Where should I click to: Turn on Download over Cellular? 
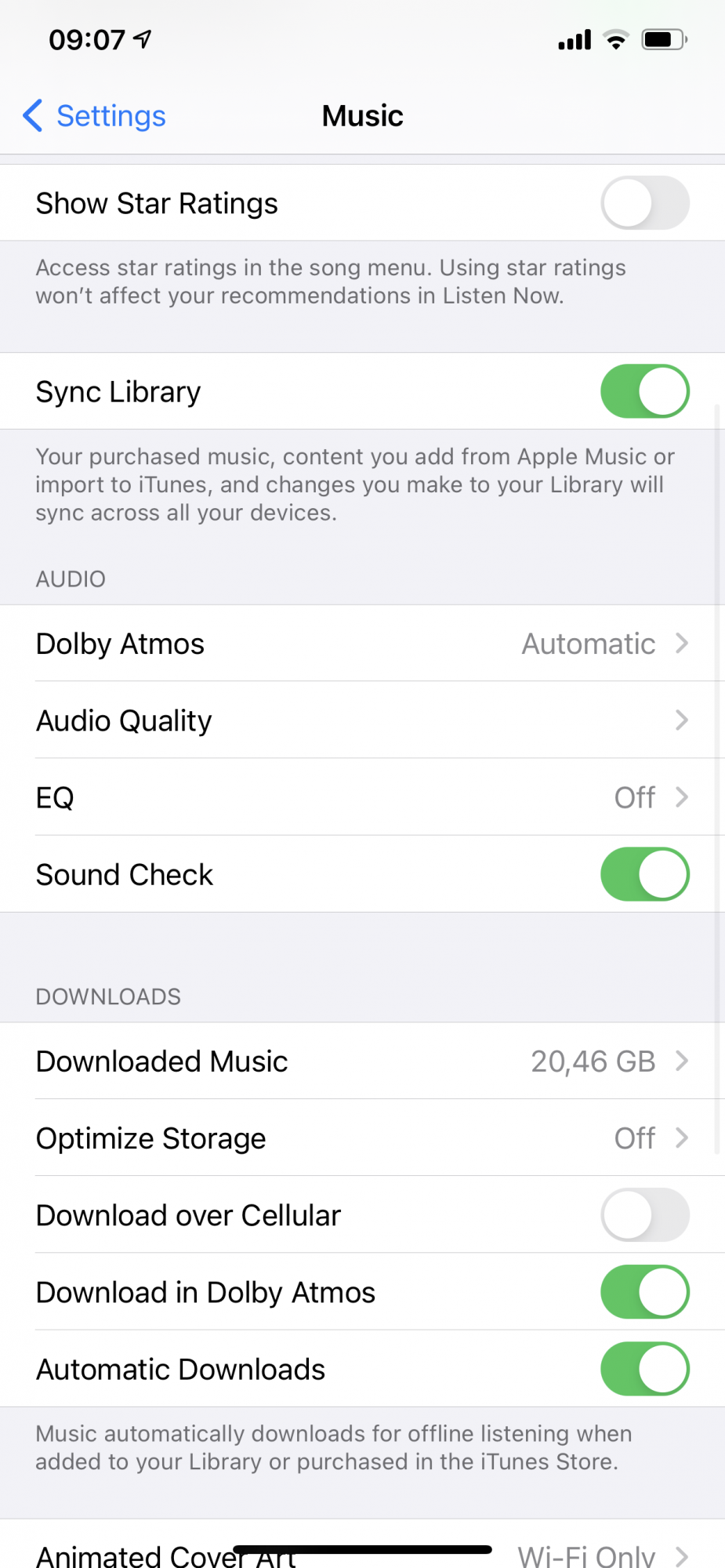pos(644,1214)
